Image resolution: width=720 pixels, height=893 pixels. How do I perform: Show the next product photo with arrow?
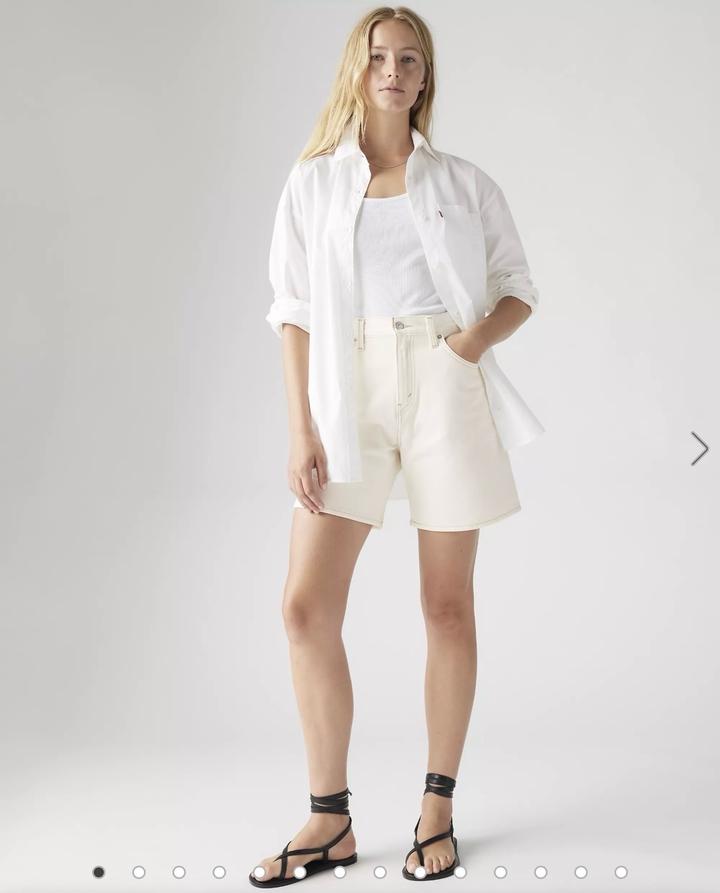pyautogui.click(x=699, y=448)
